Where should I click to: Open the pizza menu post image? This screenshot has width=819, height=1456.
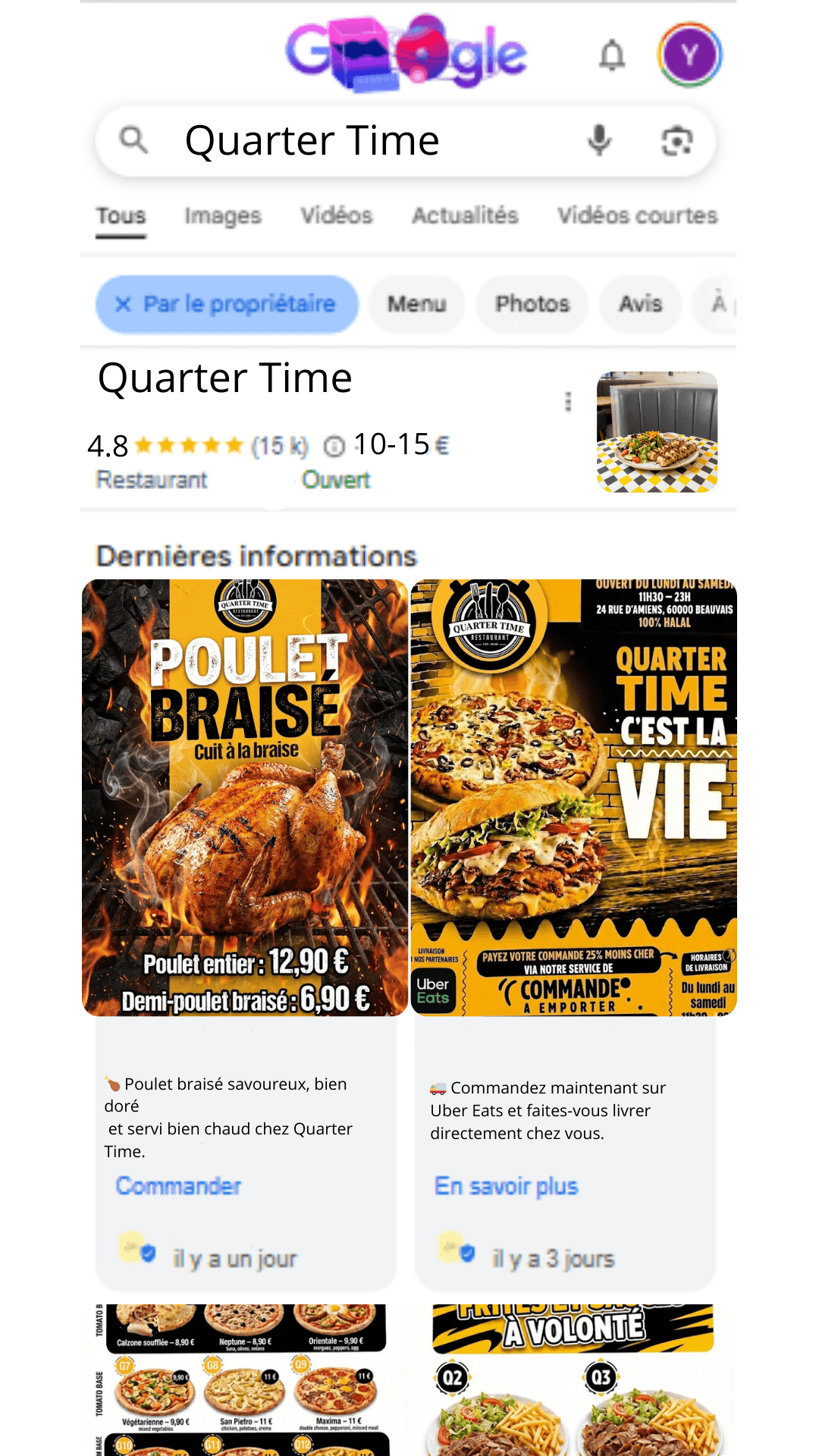(x=245, y=1379)
